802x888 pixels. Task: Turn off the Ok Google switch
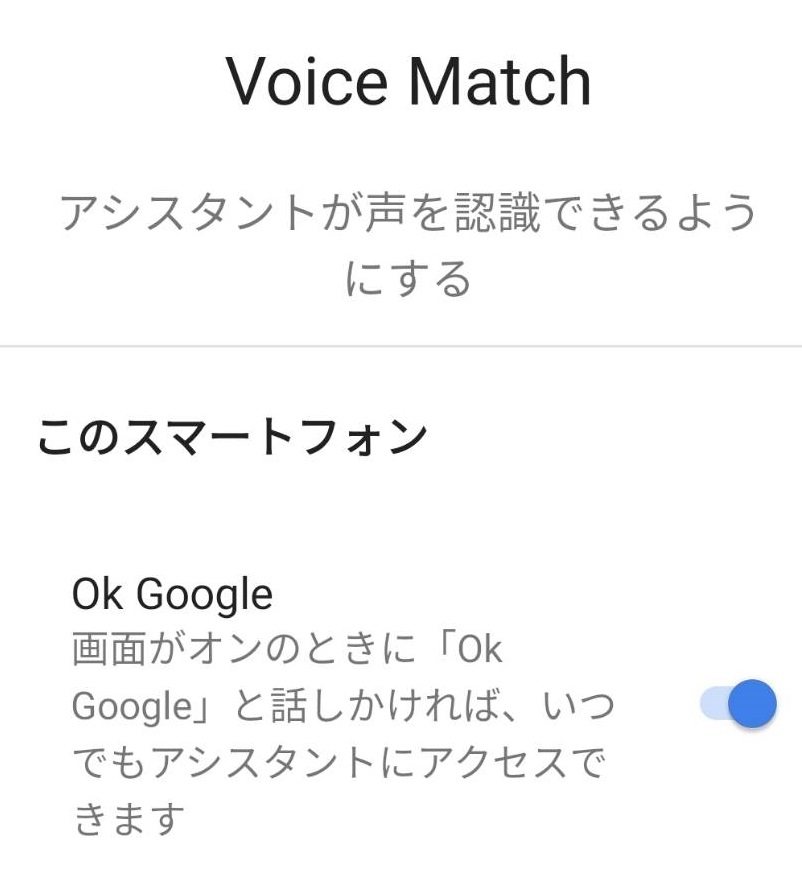[739, 704]
